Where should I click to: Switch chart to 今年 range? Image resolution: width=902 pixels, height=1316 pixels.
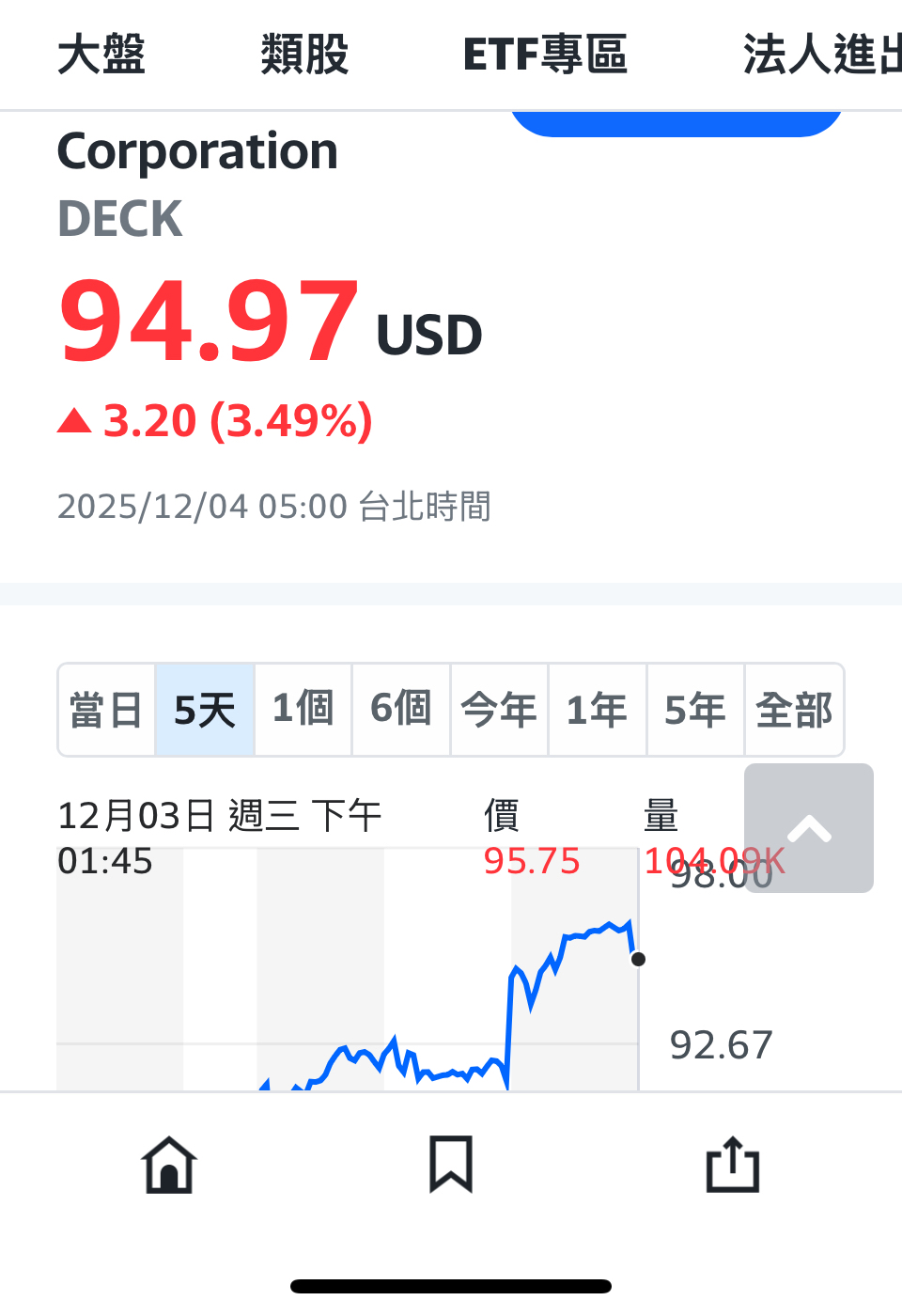499,710
